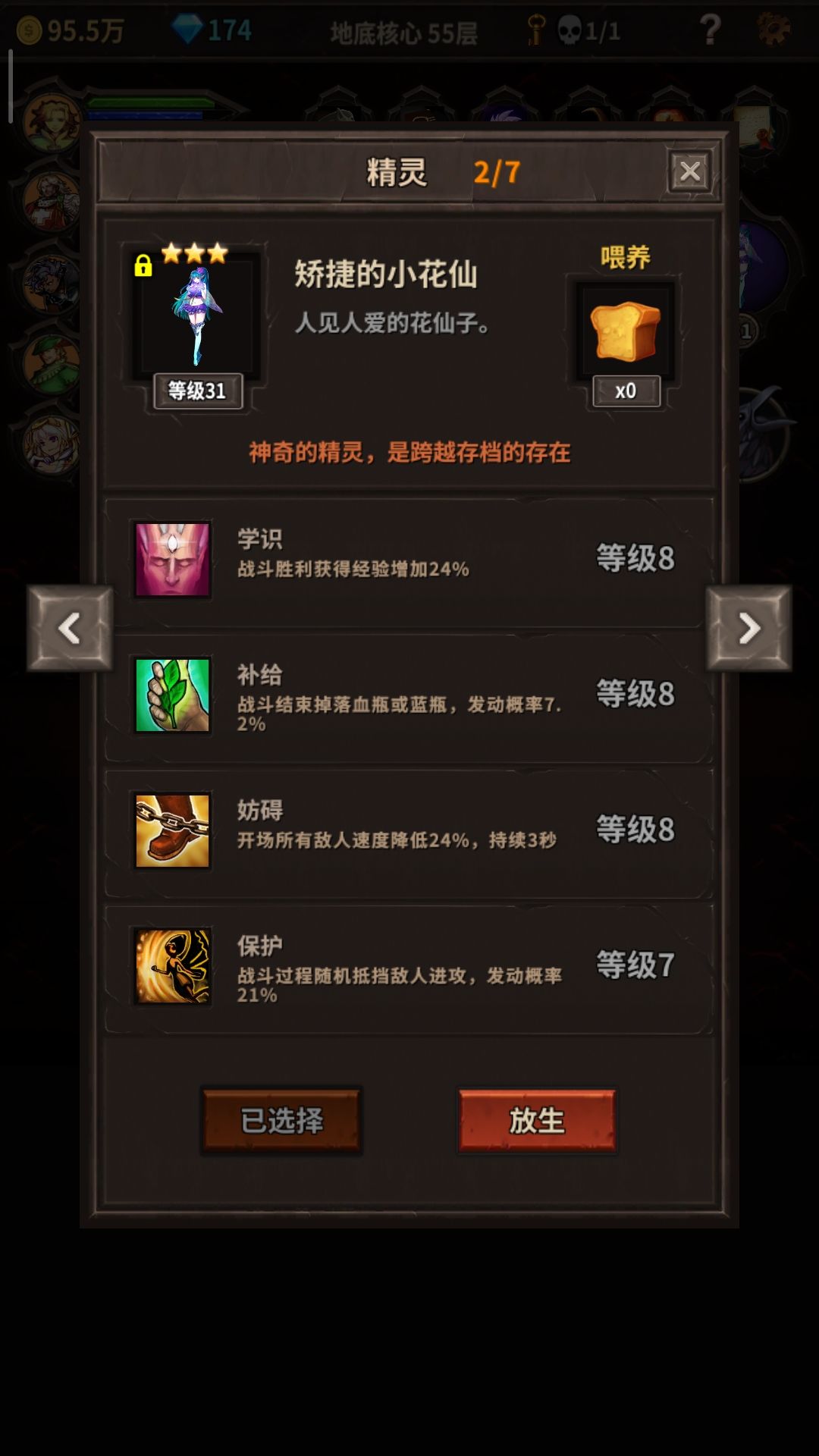Click the question mark help icon

(x=711, y=29)
